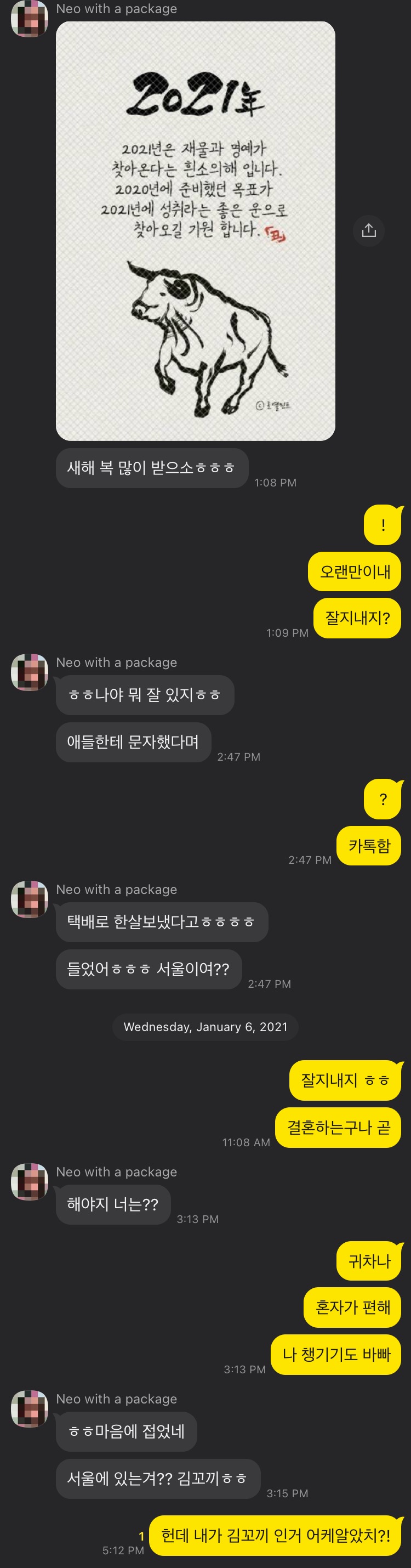Share the 2021 greeting card image
Image resolution: width=411 pixels, height=1568 pixels.
[368, 231]
